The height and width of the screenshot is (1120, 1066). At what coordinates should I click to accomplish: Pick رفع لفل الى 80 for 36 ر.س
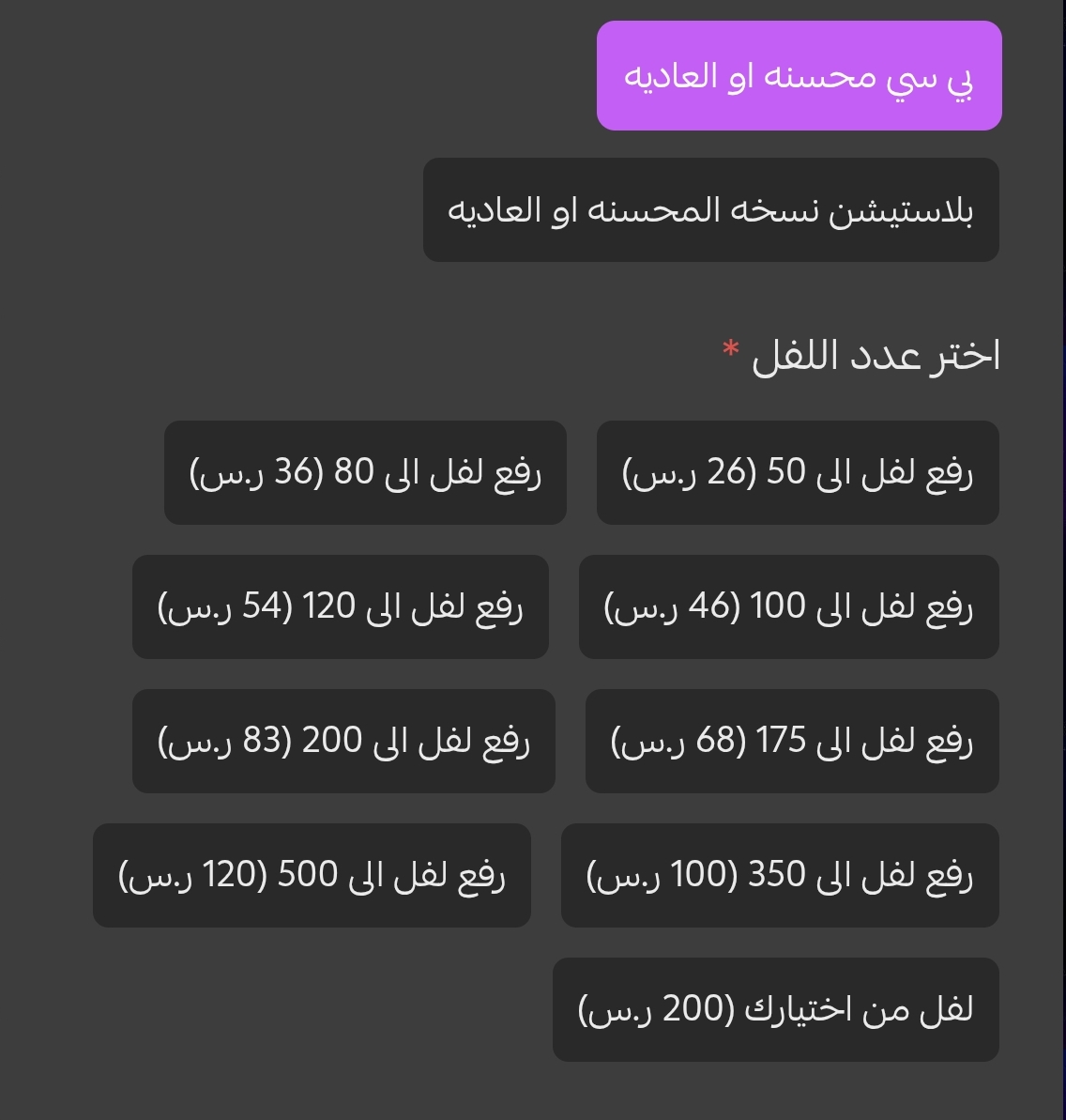(365, 473)
